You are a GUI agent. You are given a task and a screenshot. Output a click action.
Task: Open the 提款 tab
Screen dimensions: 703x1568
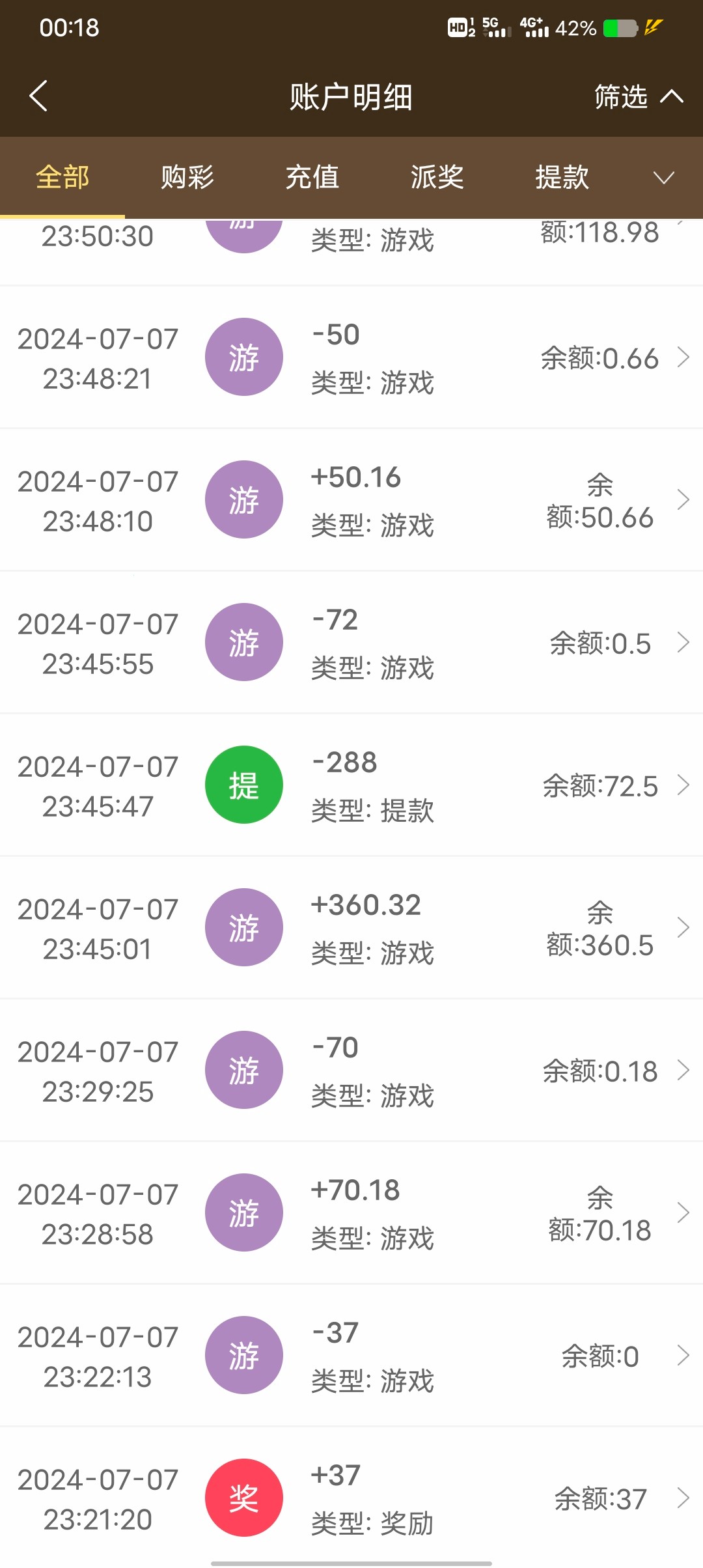click(562, 177)
